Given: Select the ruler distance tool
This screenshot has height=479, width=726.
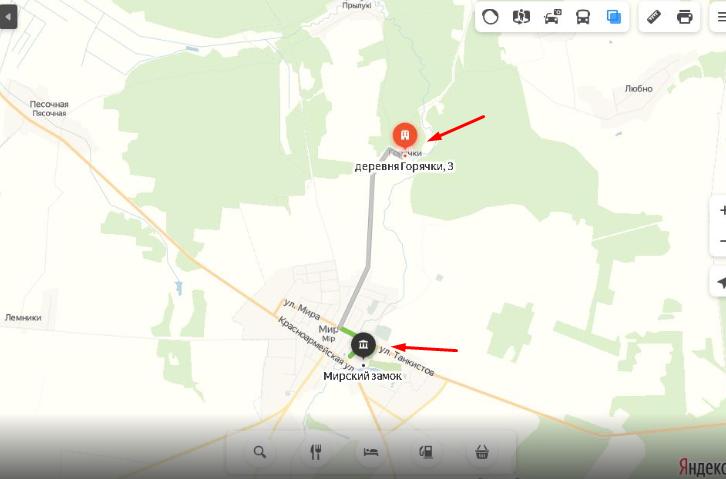Looking at the screenshot, I should [655, 17].
